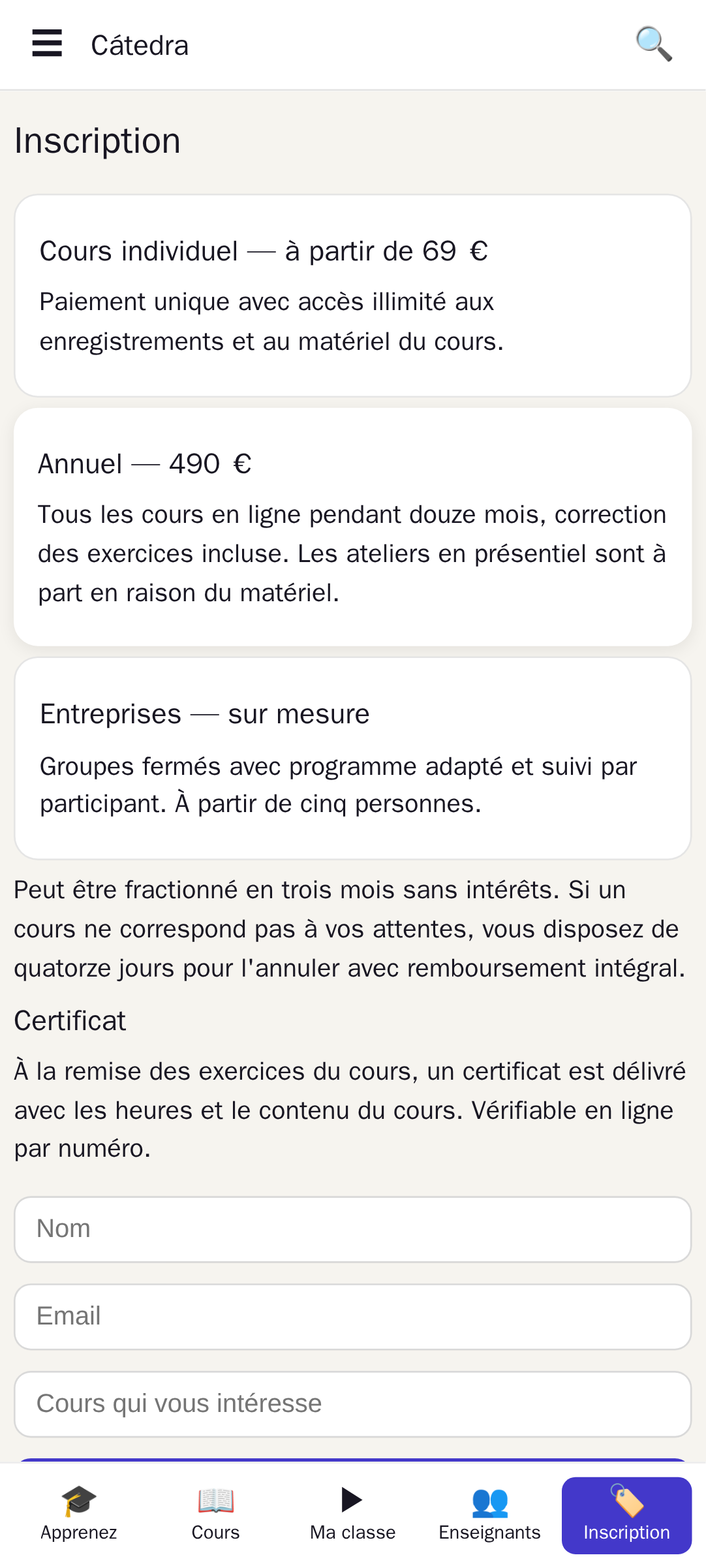The width and height of the screenshot is (706, 1568).
Task: Open the search magnifier
Action: [654, 44]
